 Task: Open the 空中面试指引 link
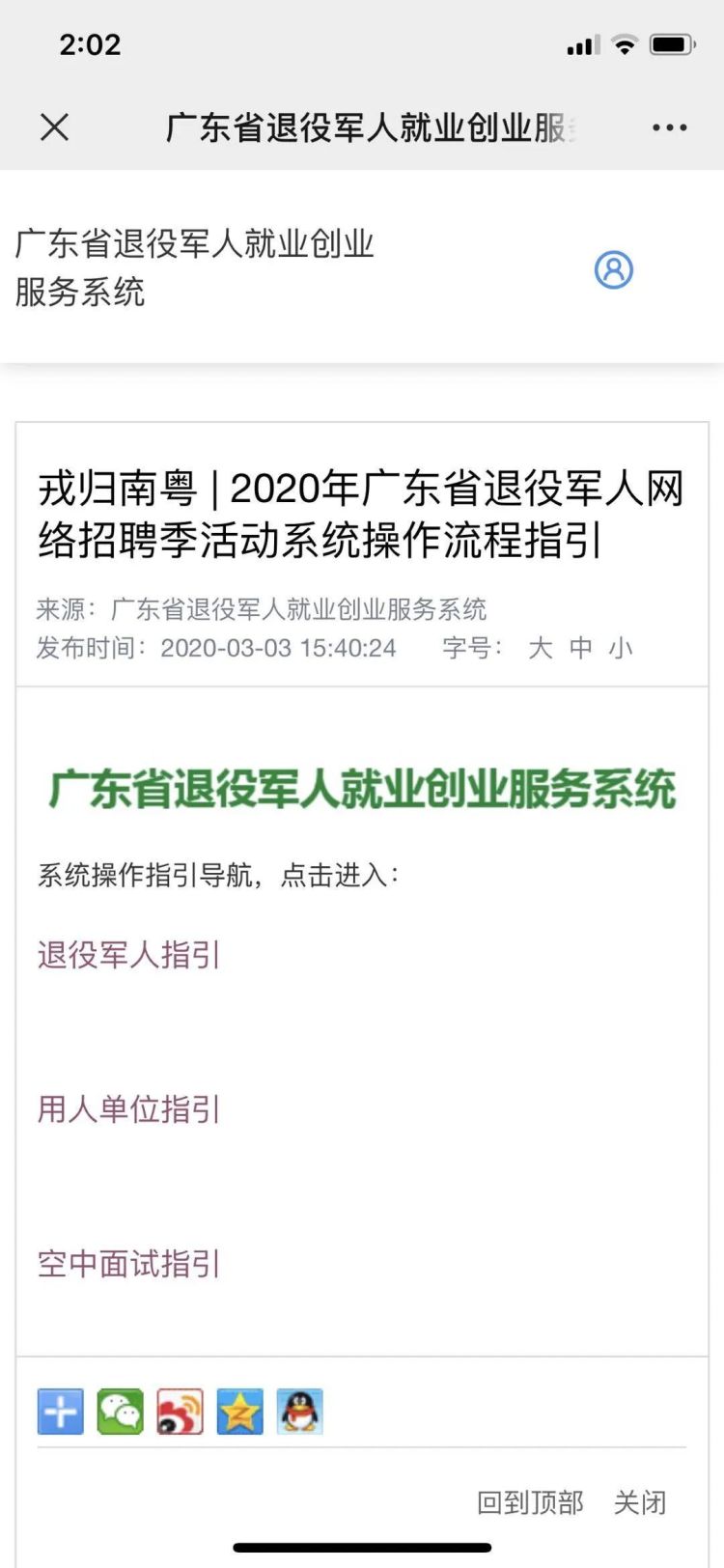click(x=129, y=1264)
